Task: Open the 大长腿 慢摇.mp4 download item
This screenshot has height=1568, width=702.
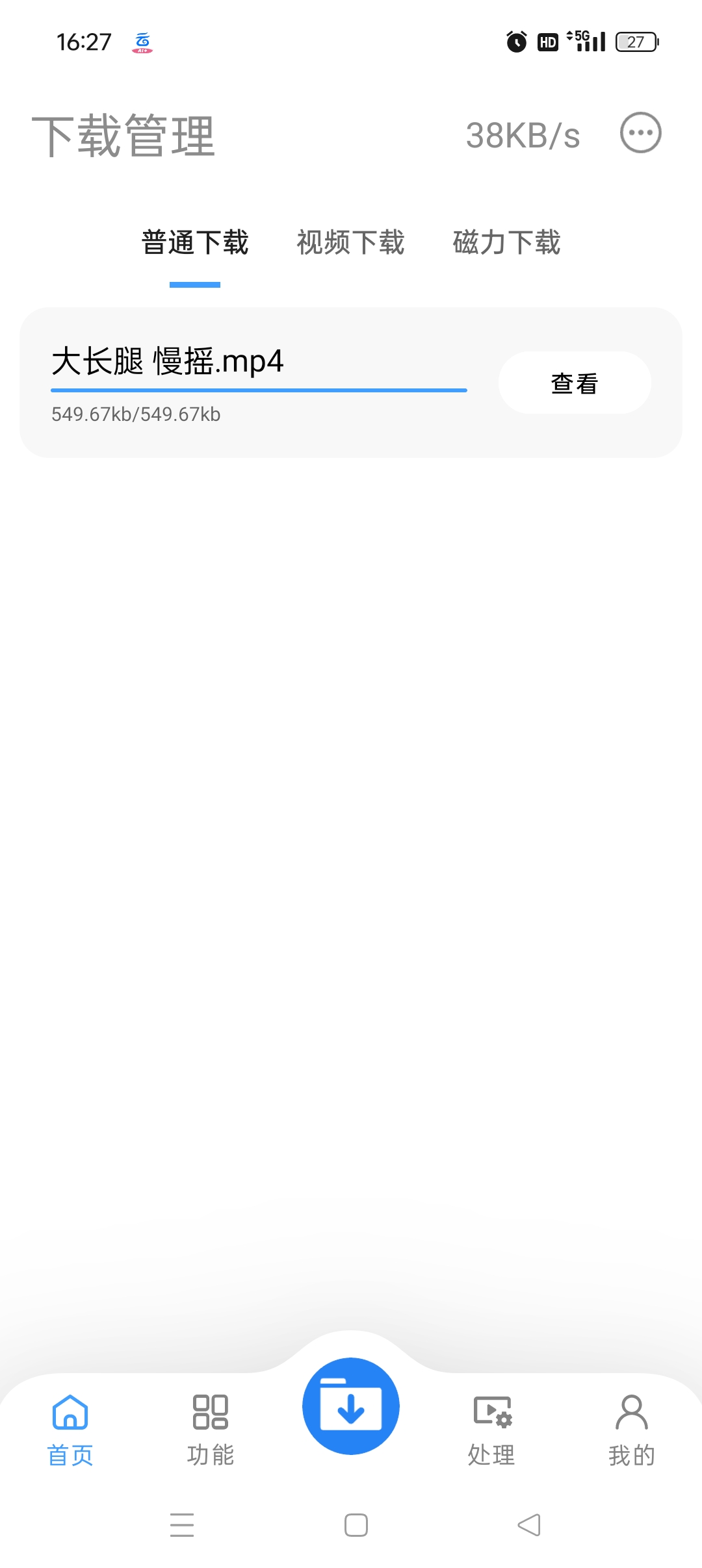Action: 168,362
